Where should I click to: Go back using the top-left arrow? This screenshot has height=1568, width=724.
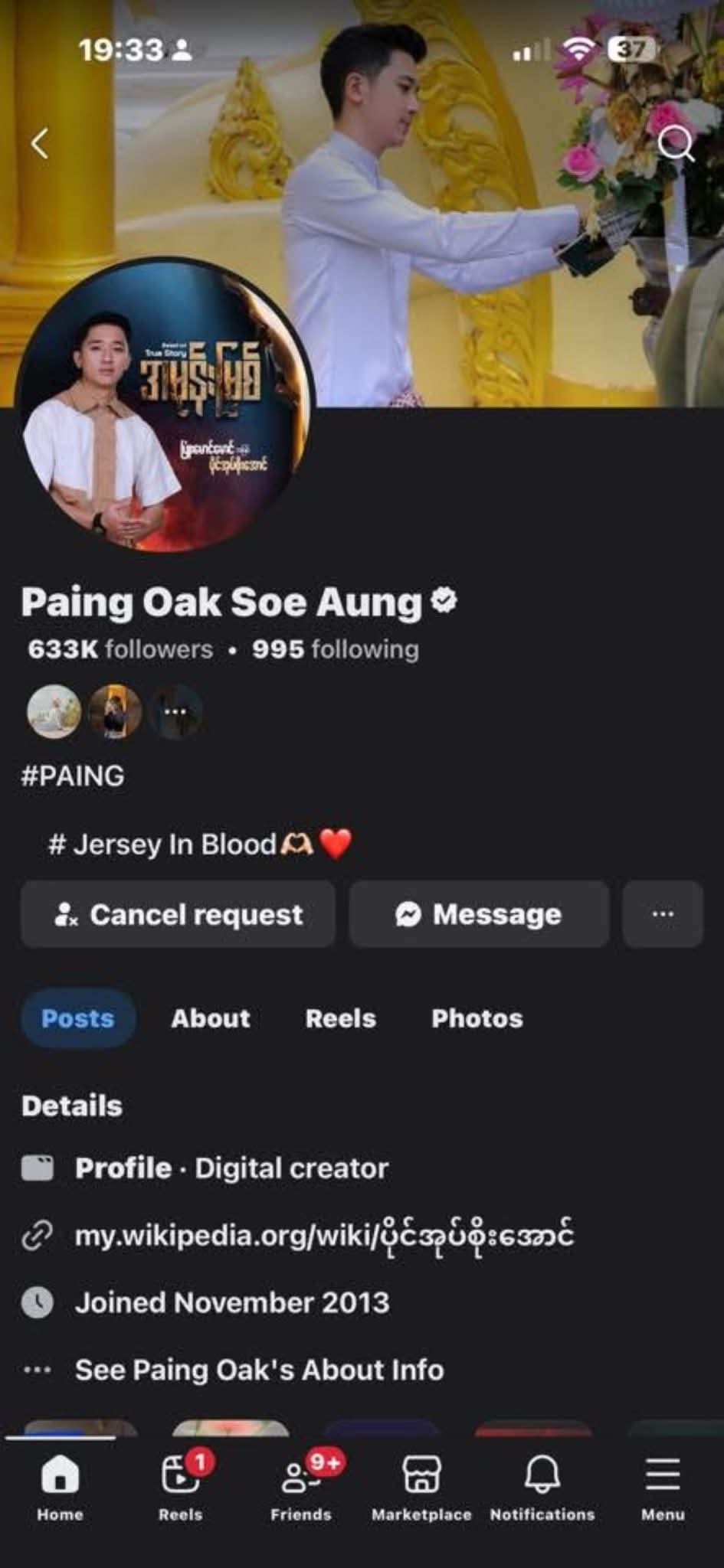(x=40, y=143)
